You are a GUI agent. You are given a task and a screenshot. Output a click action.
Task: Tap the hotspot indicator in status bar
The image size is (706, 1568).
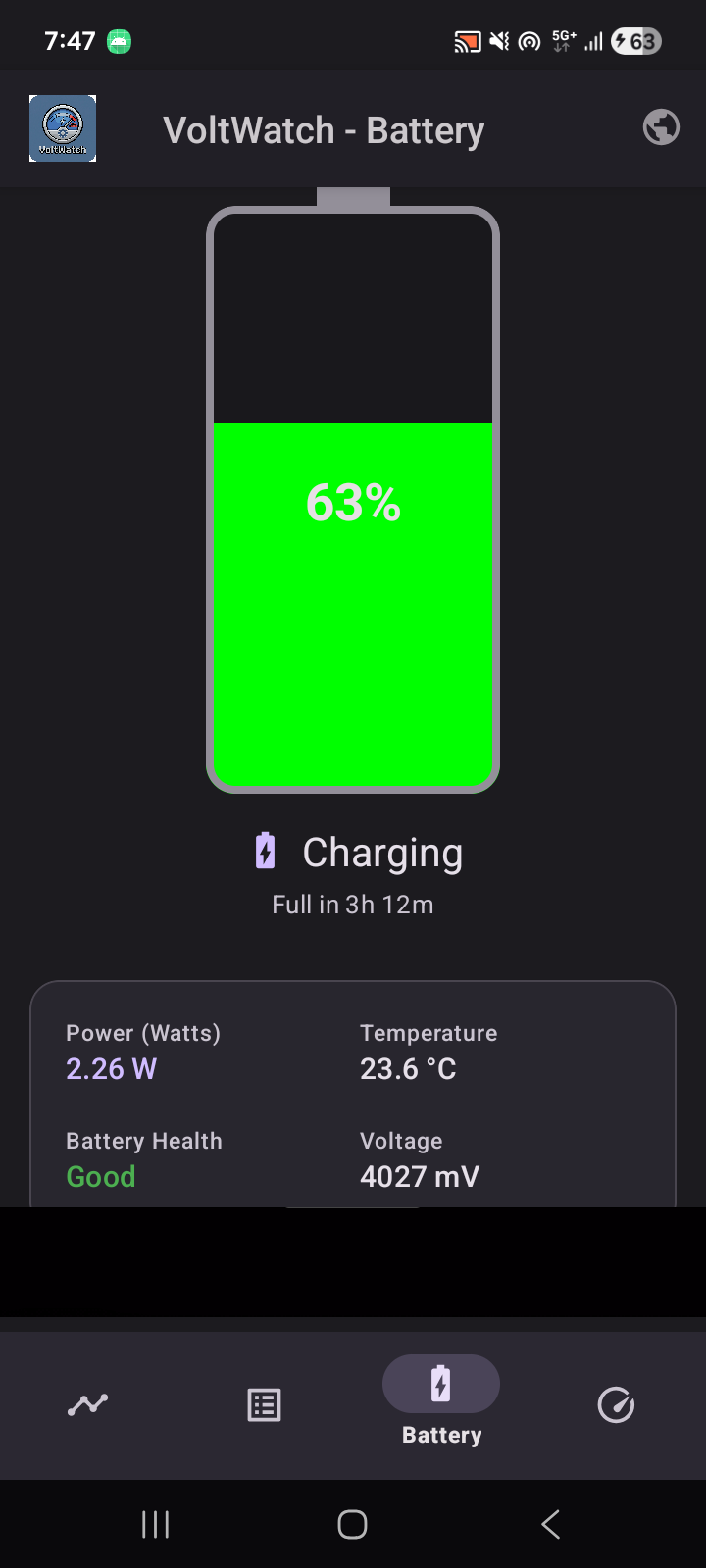point(530,41)
